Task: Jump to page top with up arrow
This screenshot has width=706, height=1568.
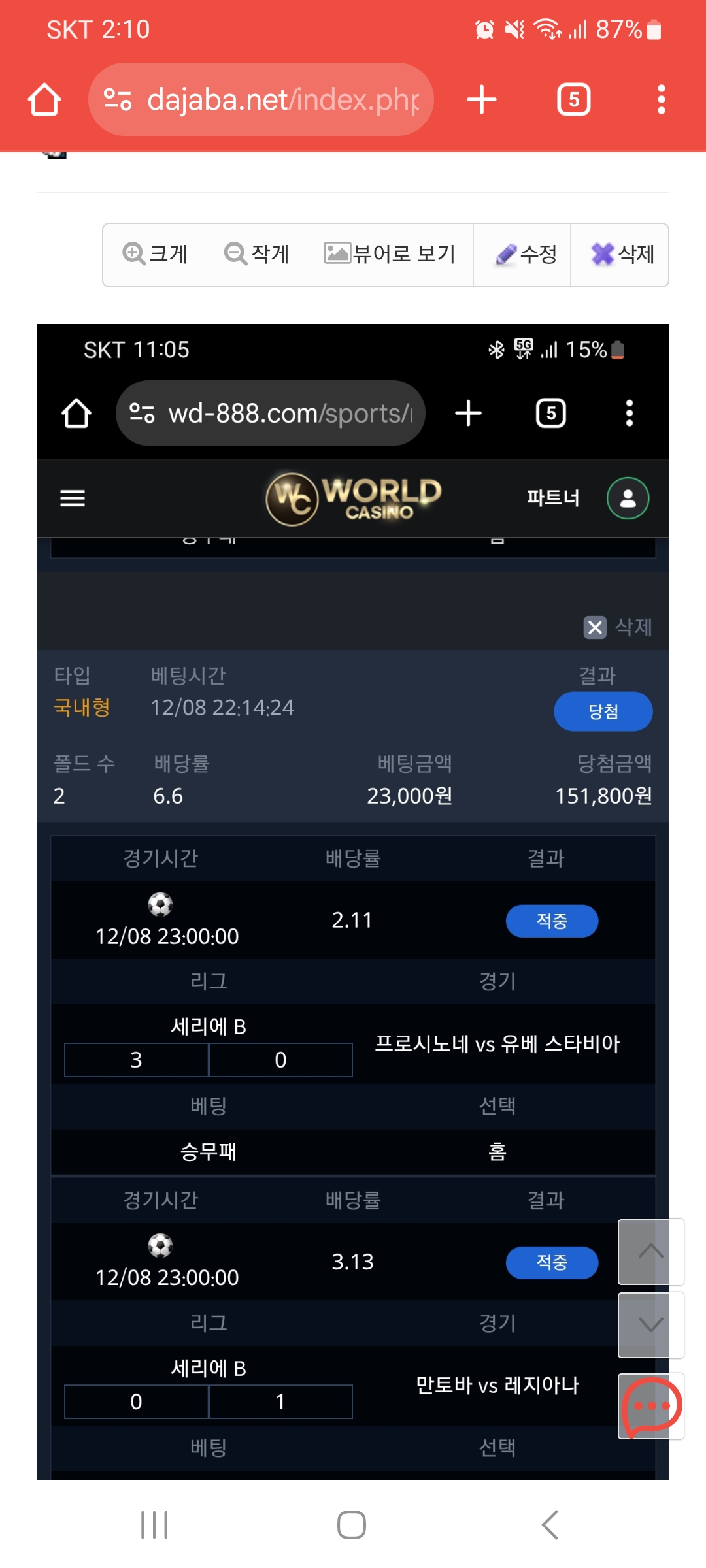Action: pyautogui.click(x=650, y=1251)
